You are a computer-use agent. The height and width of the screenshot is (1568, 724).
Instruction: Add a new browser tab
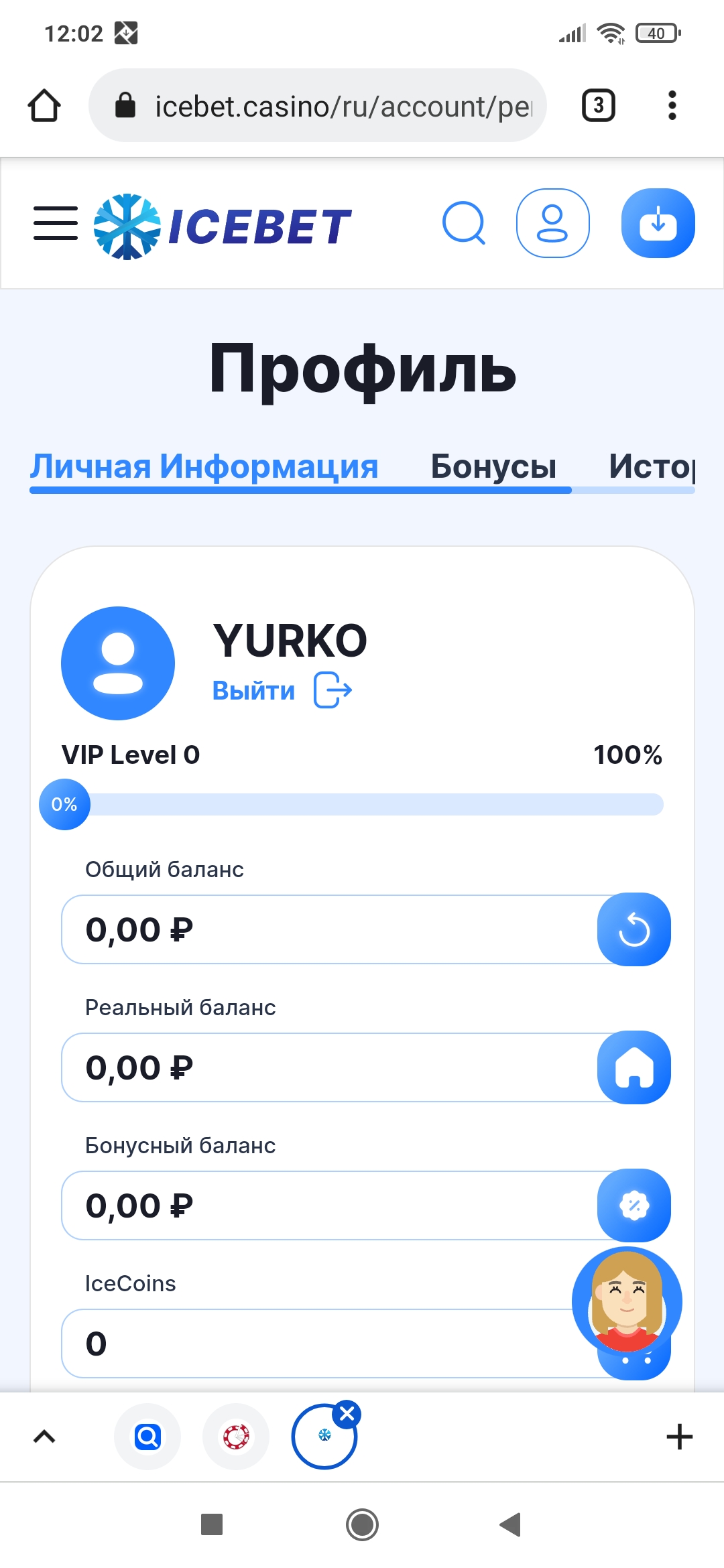[679, 1437]
